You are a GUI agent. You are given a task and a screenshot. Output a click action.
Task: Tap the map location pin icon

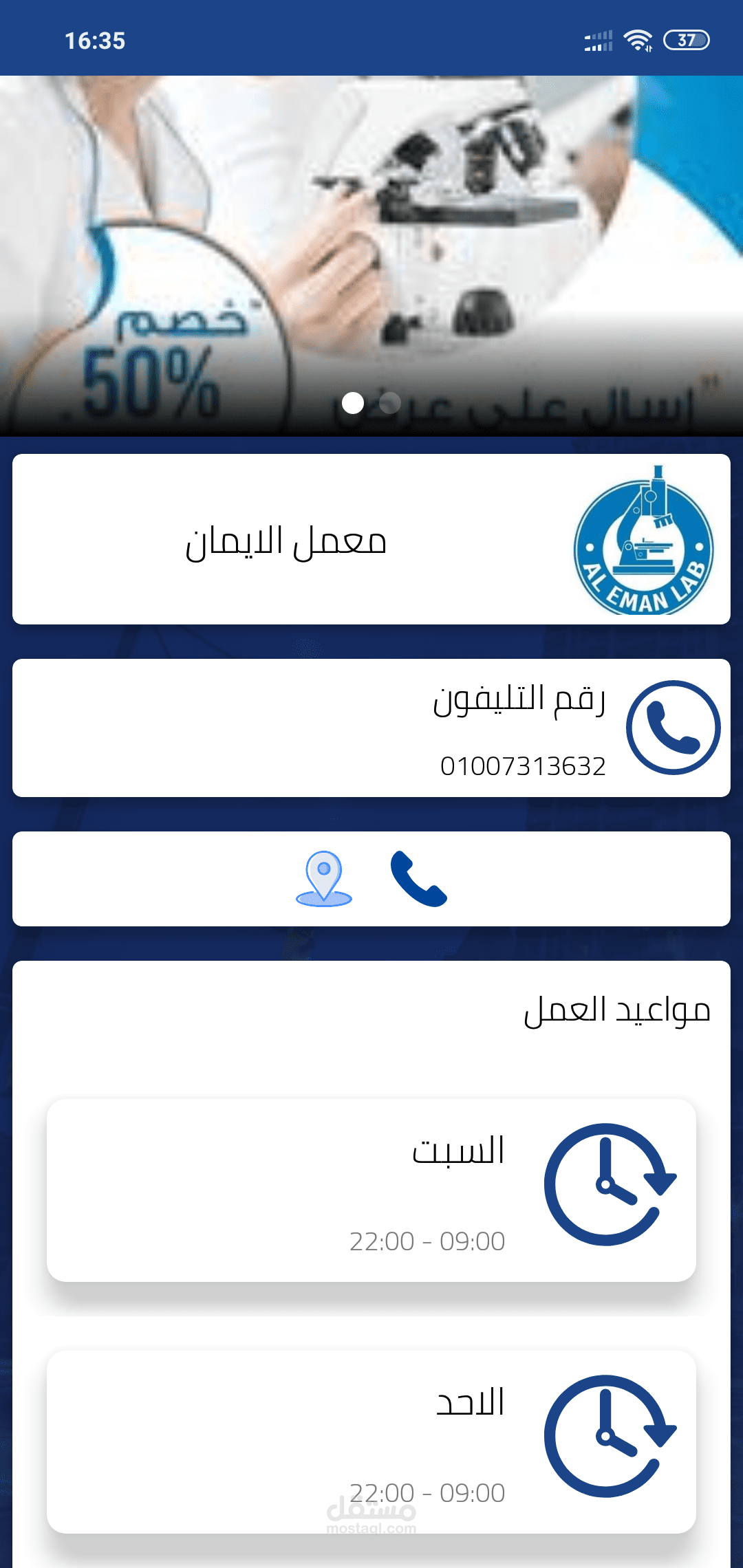point(324,879)
